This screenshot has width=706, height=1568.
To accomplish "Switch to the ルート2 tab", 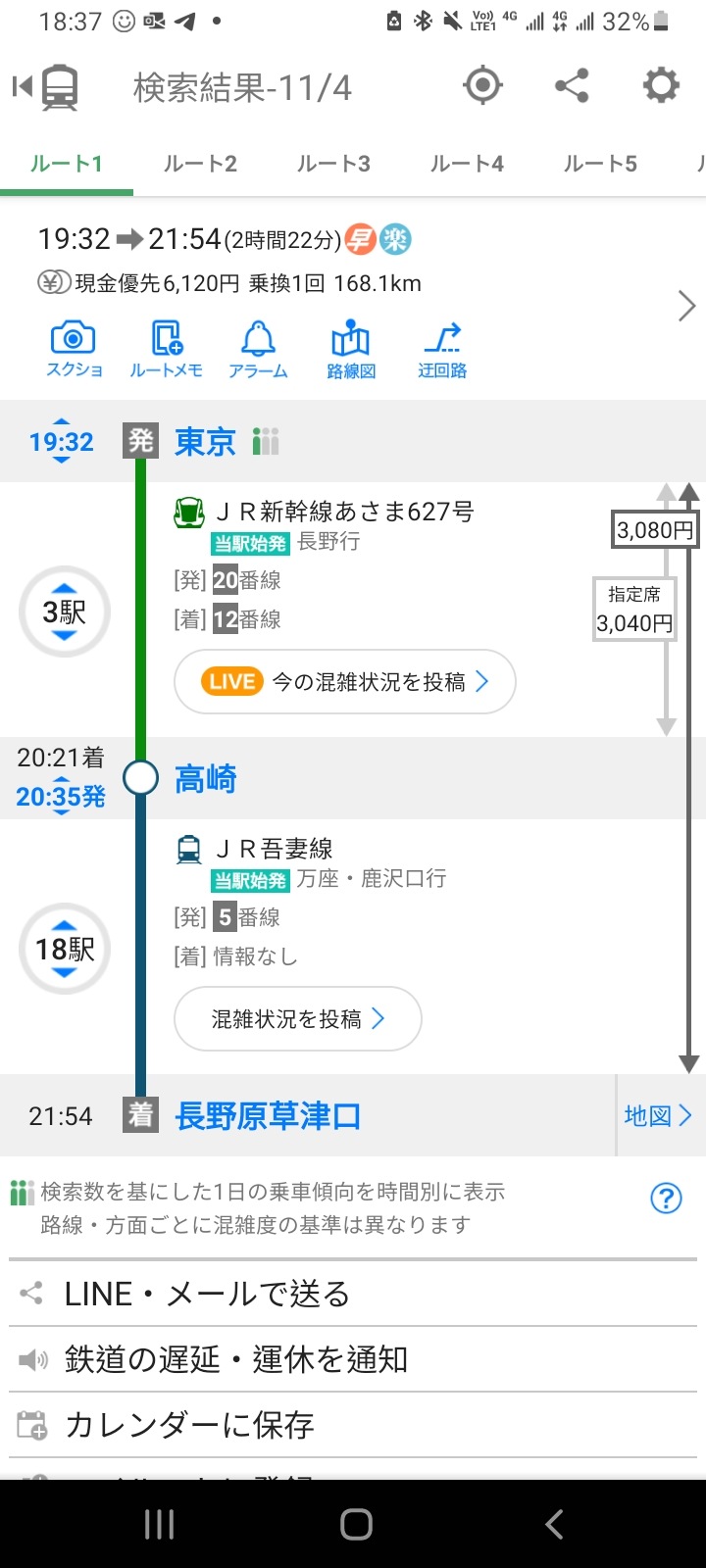I will [x=200, y=164].
